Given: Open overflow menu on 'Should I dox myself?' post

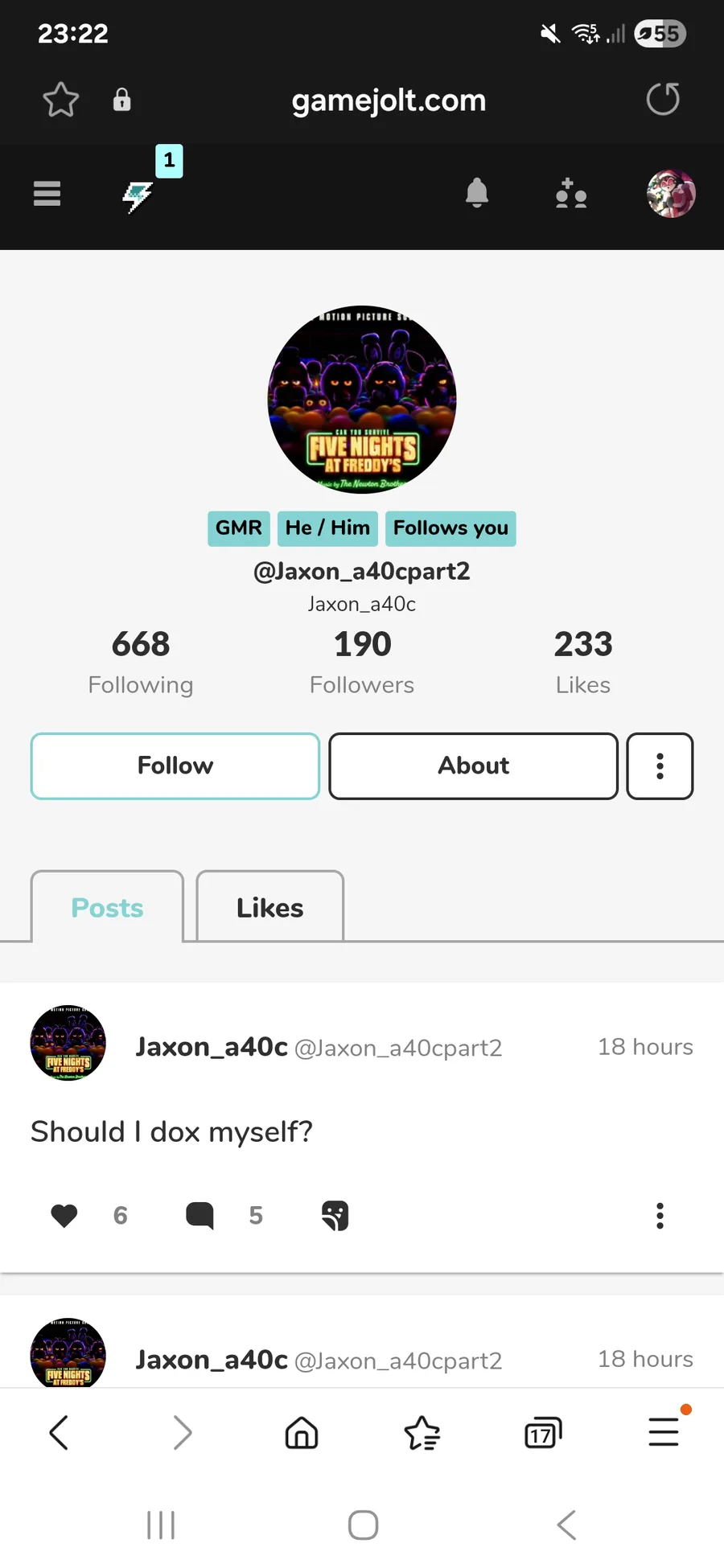Looking at the screenshot, I should (x=660, y=1215).
